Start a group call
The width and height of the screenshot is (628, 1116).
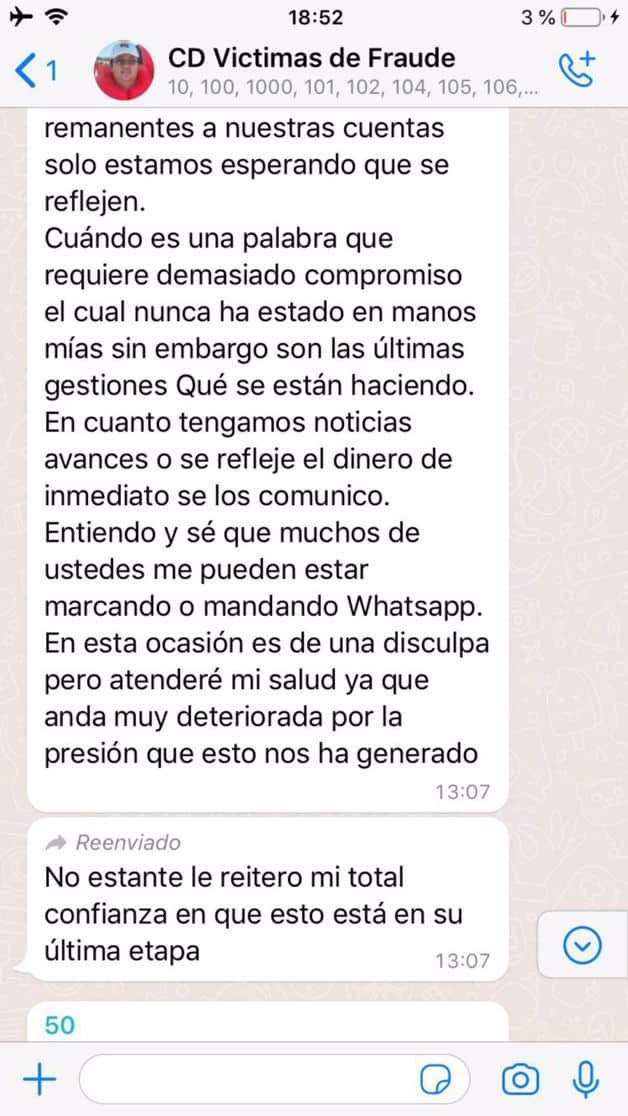pyautogui.click(x=577, y=68)
